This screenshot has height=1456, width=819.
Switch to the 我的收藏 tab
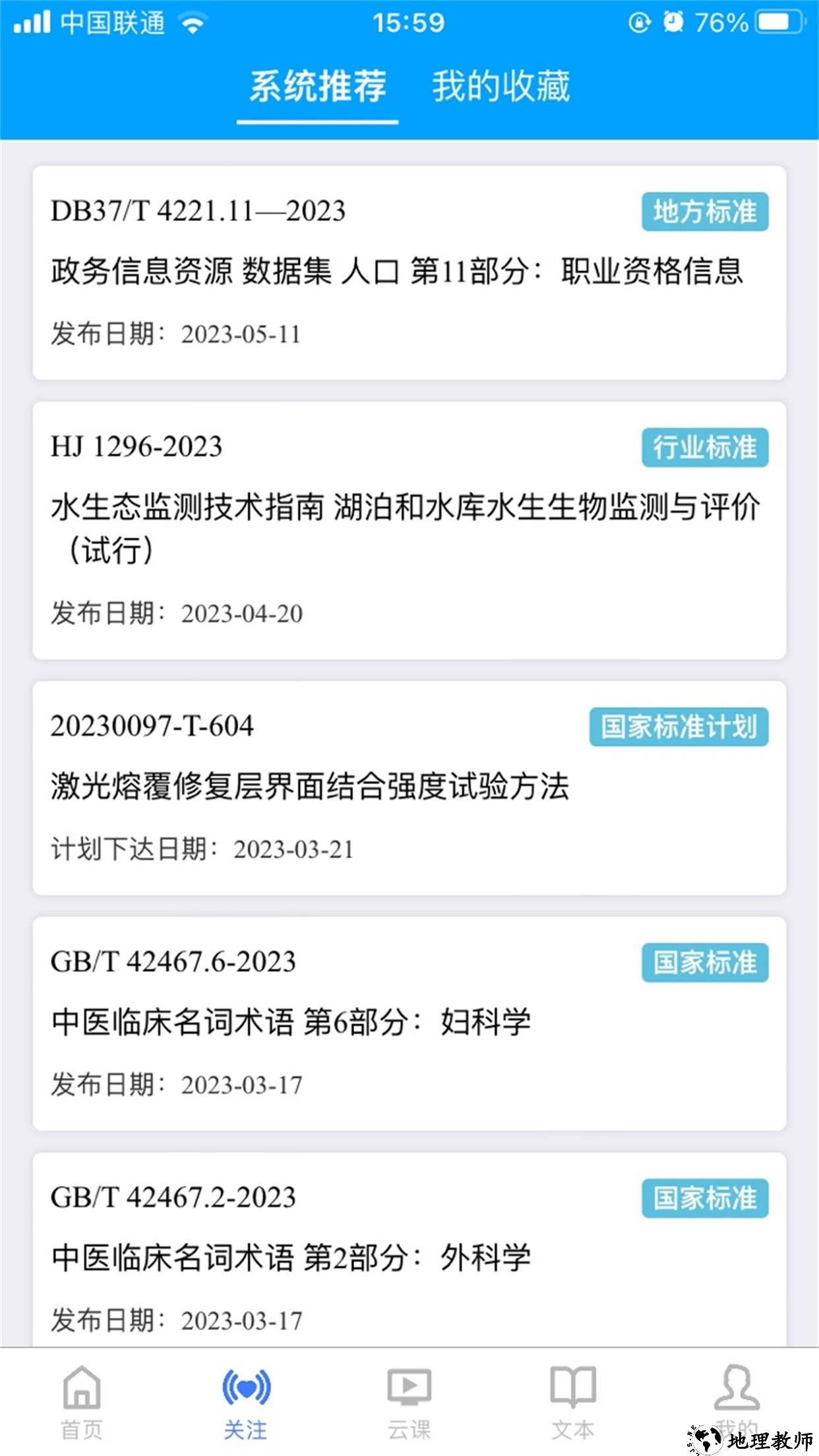coord(501,87)
